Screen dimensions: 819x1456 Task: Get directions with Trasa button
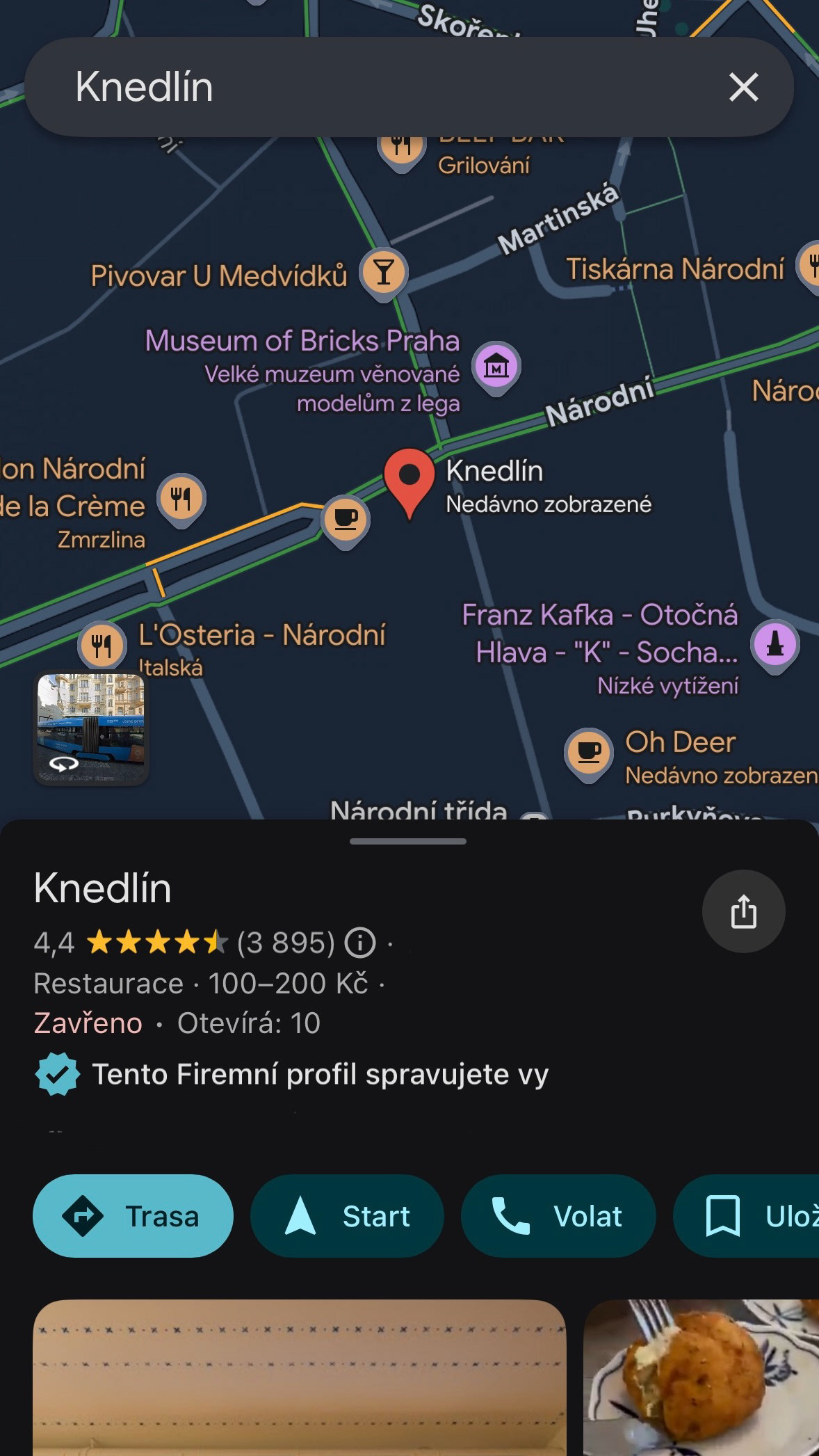pos(133,1216)
